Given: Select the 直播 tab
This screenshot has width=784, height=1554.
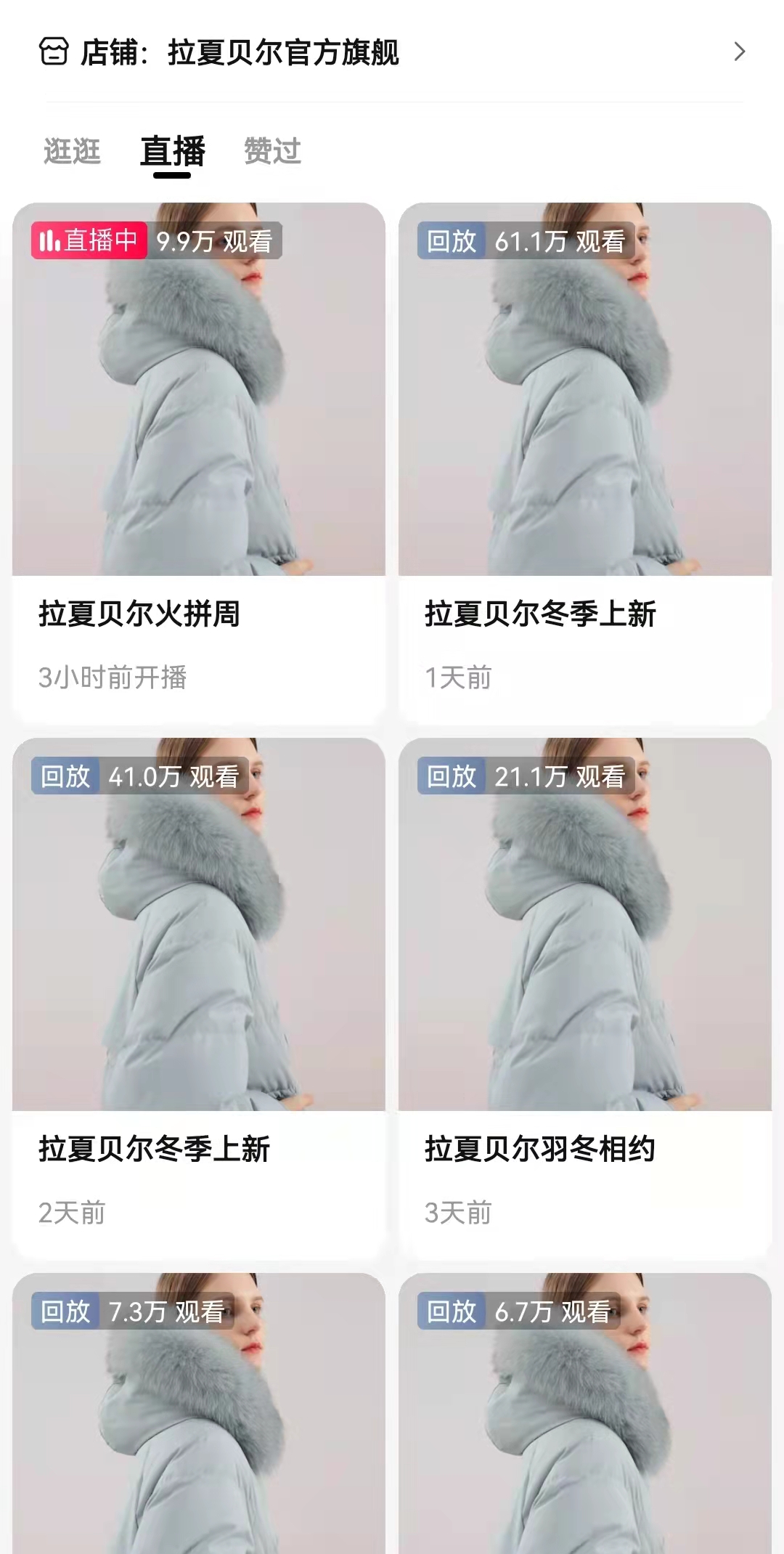Looking at the screenshot, I should tap(174, 151).
